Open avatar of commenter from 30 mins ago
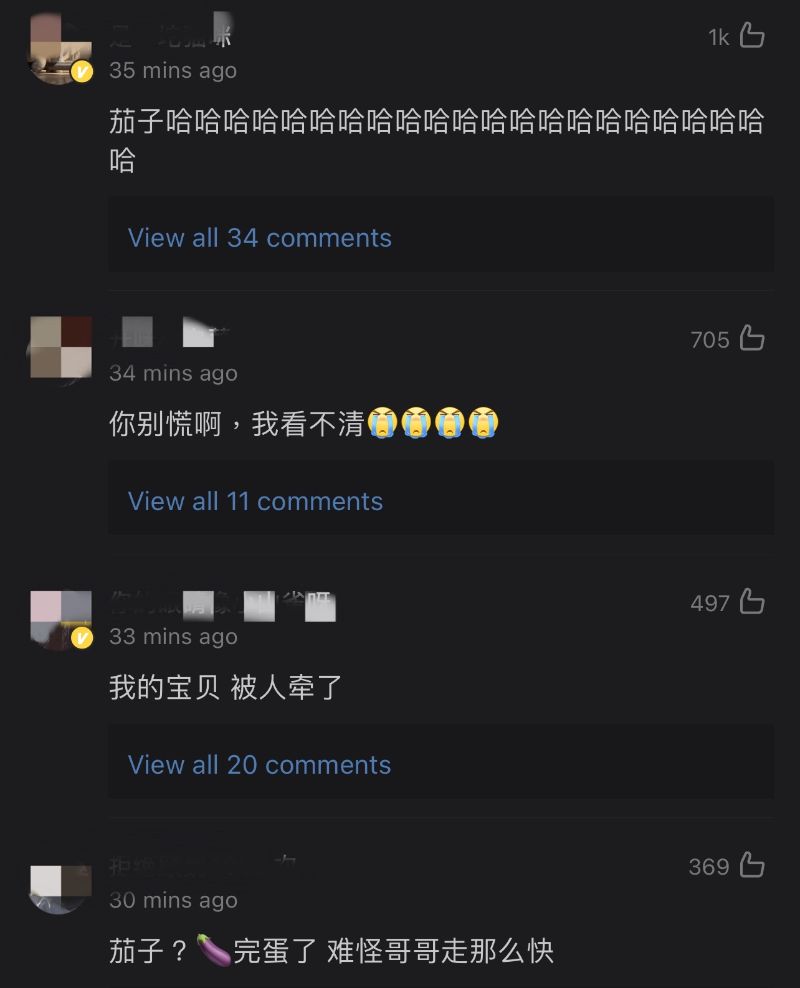800x988 pixels. pos(60,885)
